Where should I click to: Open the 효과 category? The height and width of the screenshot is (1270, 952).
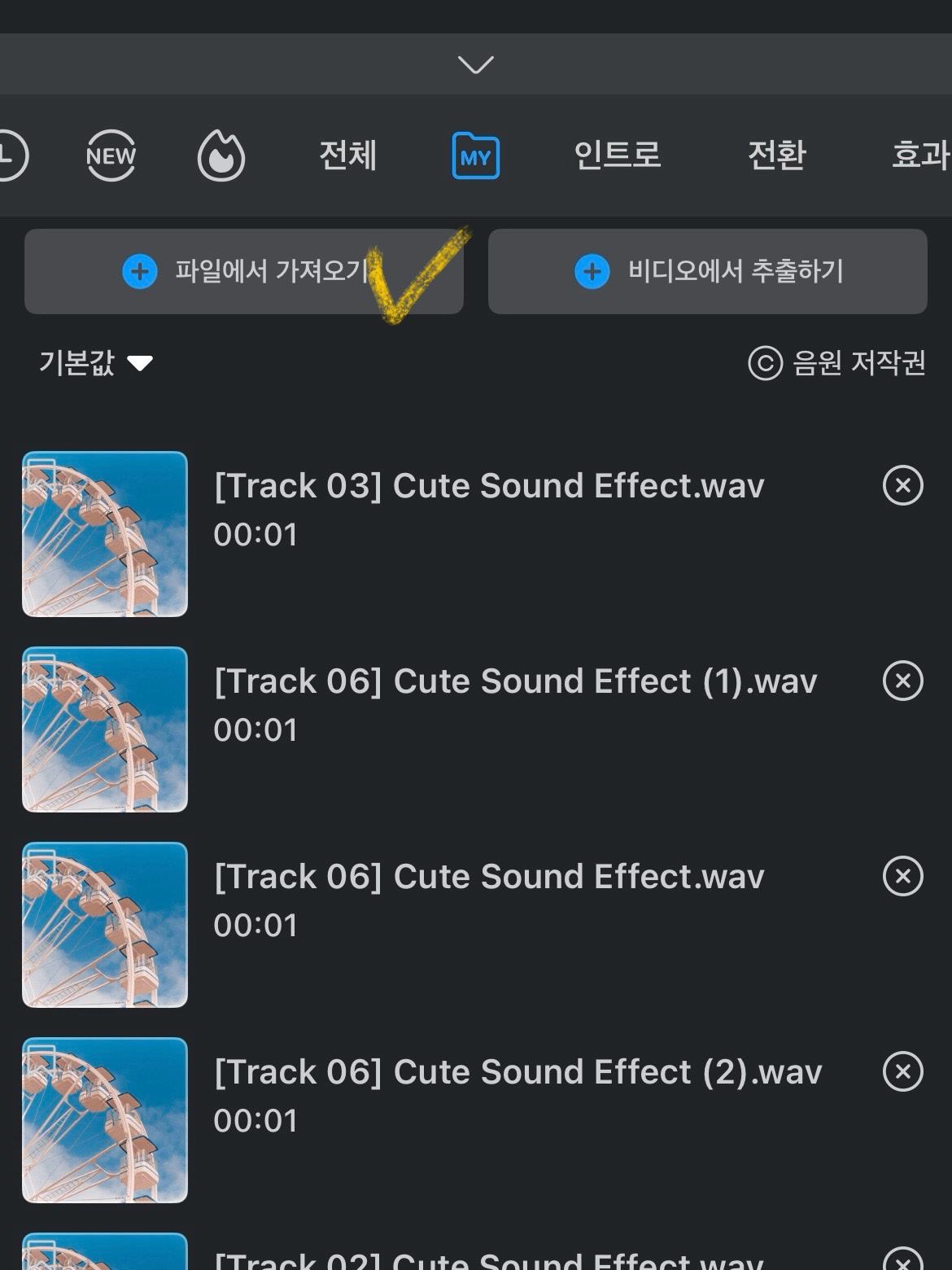pos(919,156)
